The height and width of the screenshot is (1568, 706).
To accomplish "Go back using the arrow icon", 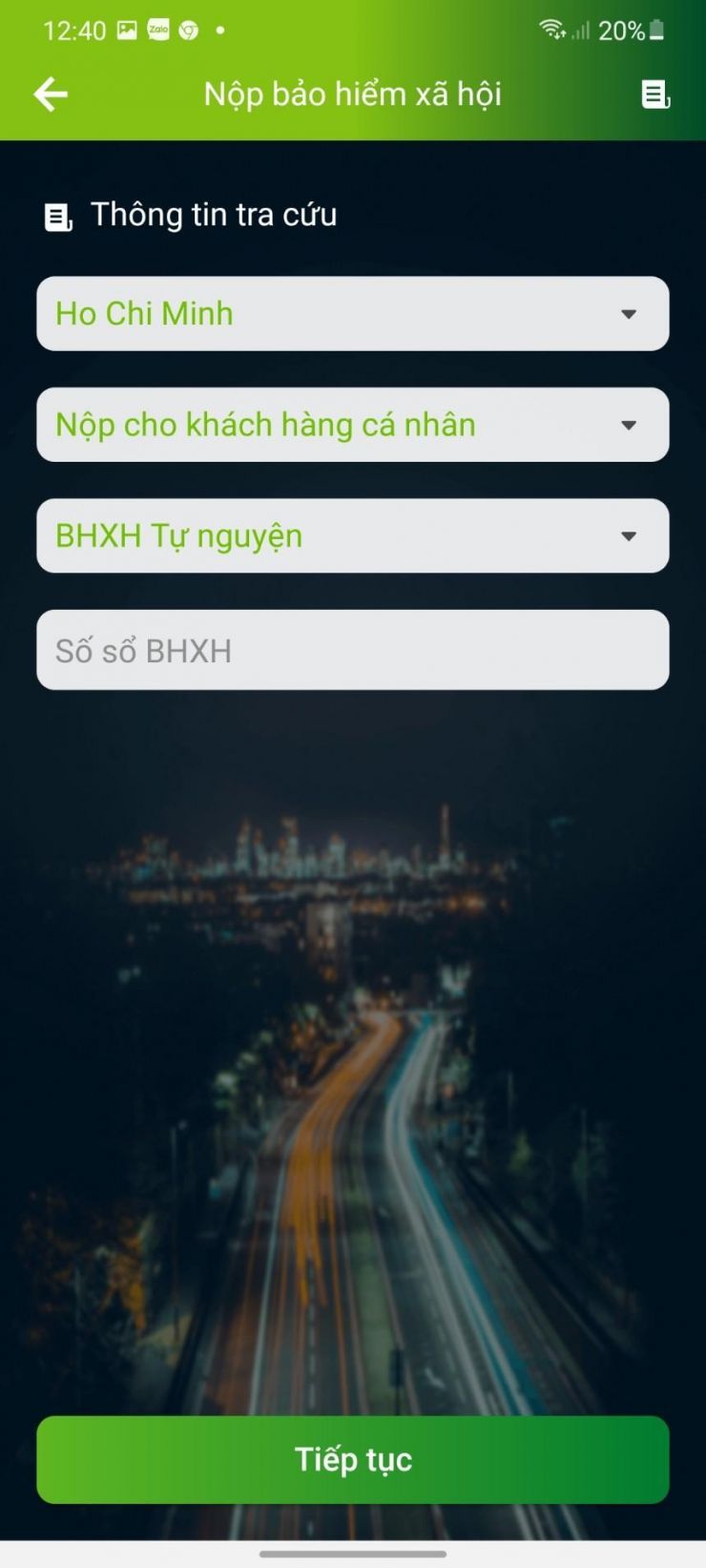I will coord(51,94).
